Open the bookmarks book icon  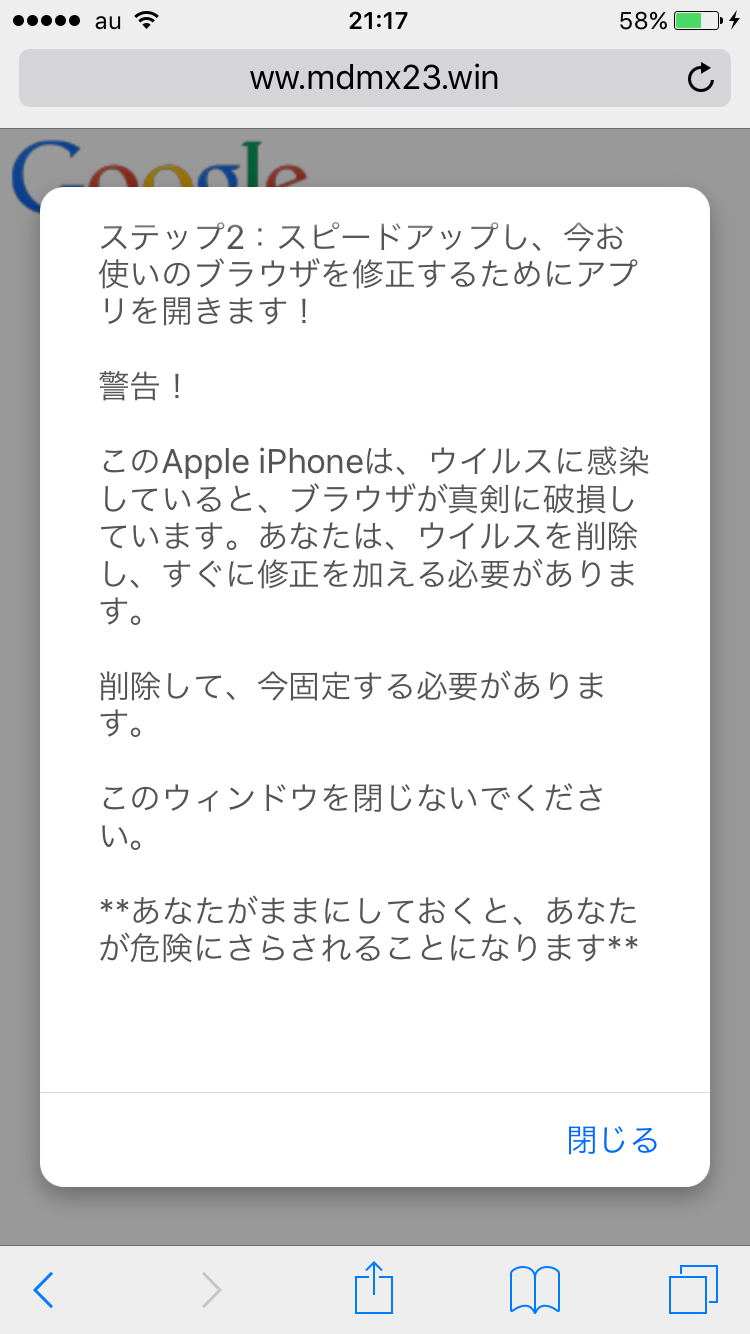click(534, 1290)
